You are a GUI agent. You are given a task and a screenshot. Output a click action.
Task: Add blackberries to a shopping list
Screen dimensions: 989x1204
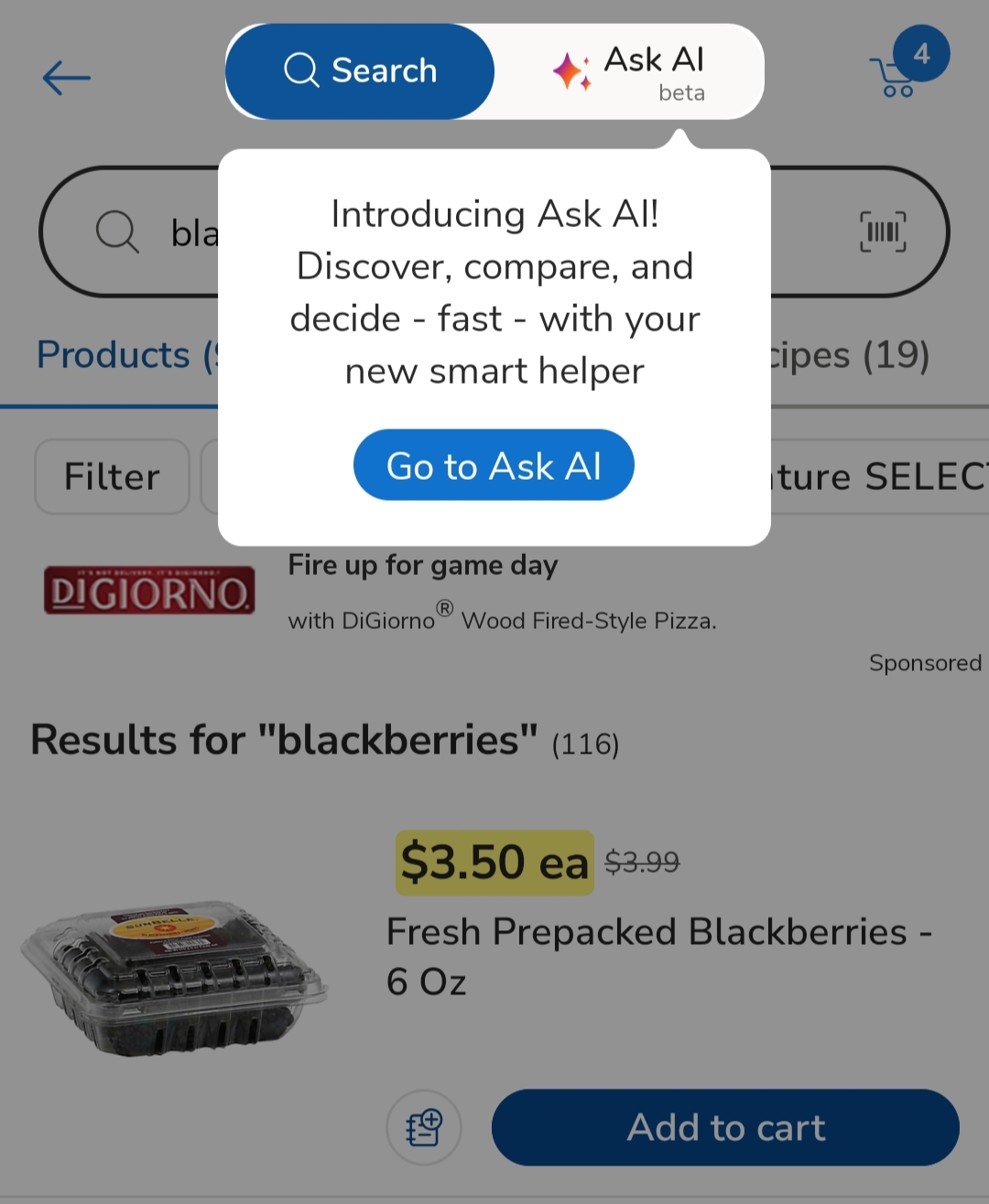tap(424, 1127)
